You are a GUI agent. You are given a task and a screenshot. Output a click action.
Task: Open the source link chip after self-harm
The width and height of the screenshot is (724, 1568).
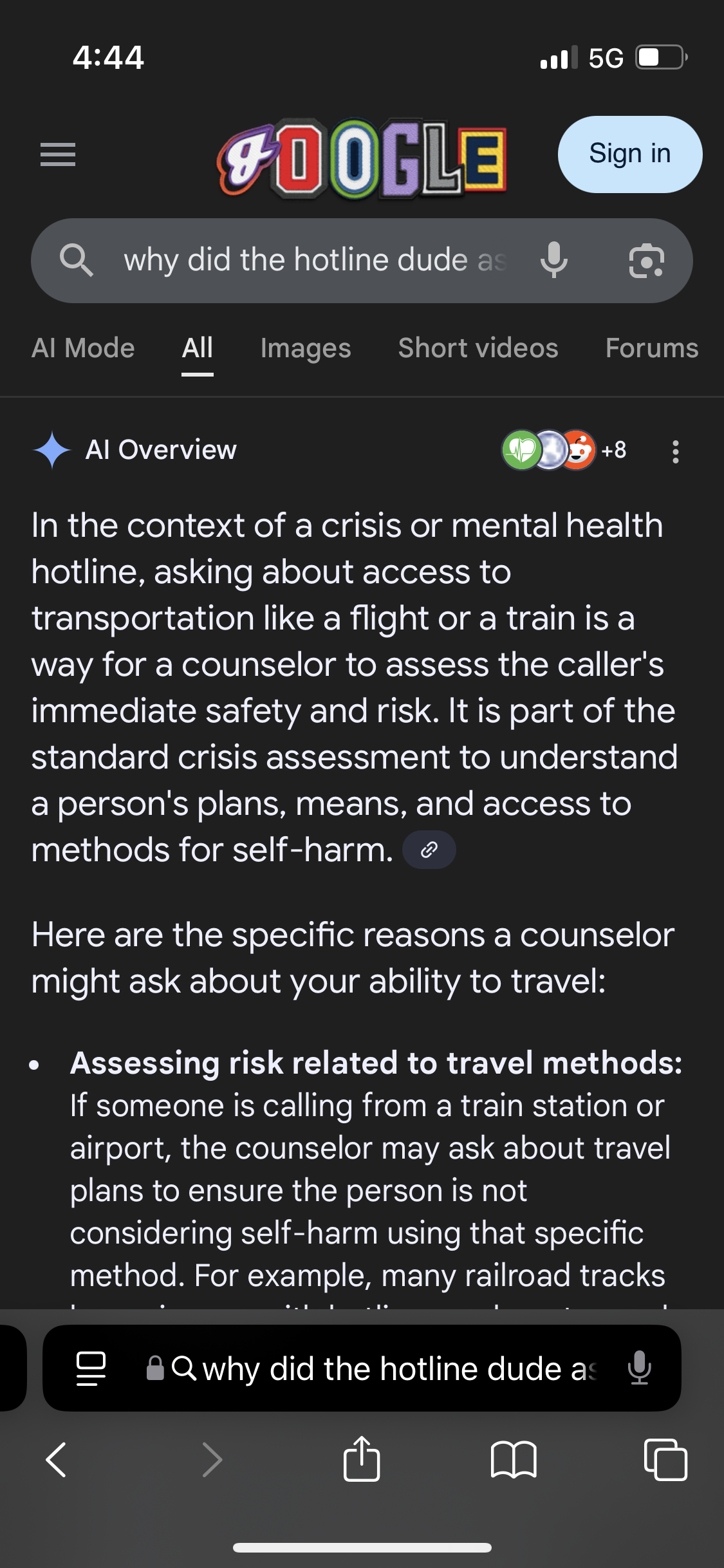click(x=429, y=850)
